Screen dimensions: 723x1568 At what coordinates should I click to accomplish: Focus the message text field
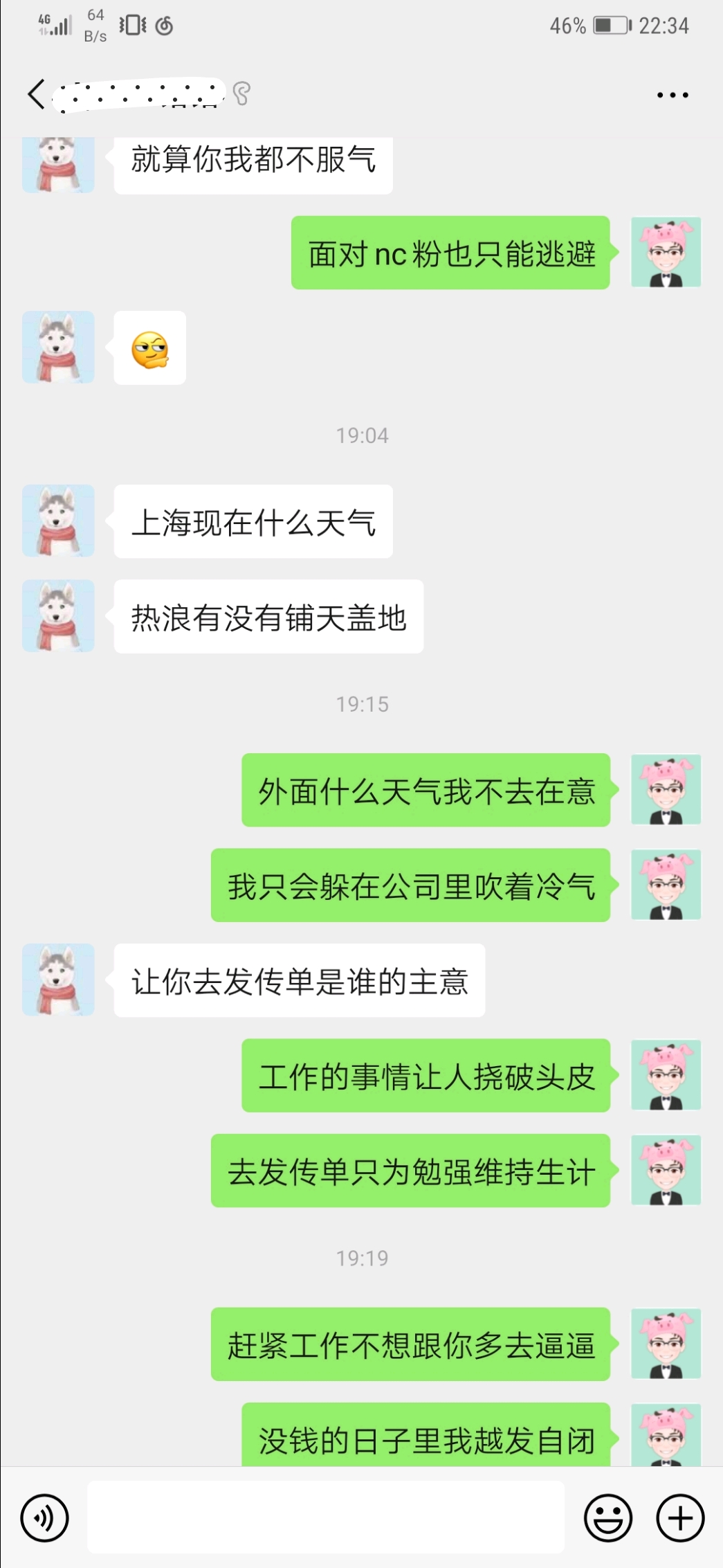[x=326, y=1517]
